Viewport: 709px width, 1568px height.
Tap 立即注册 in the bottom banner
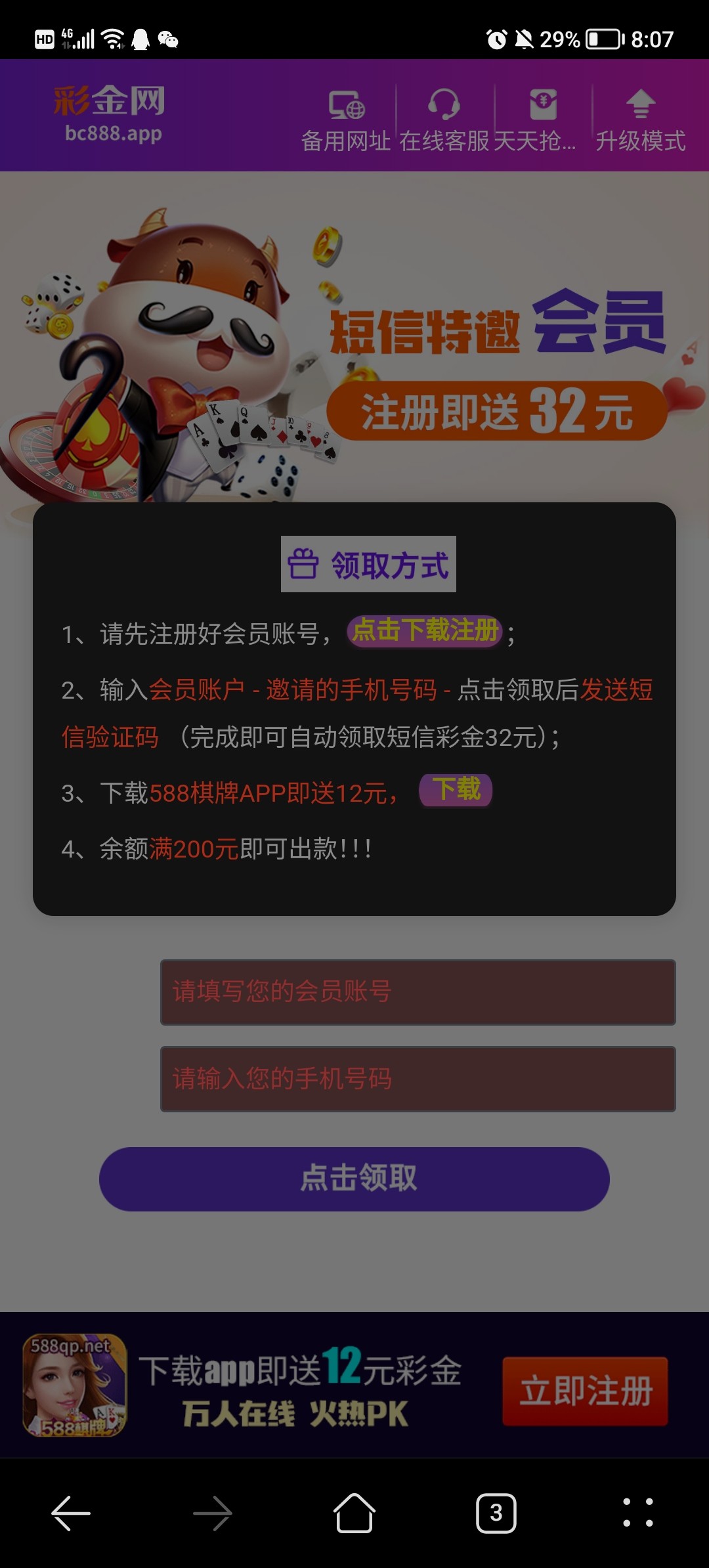[585, 1391]
